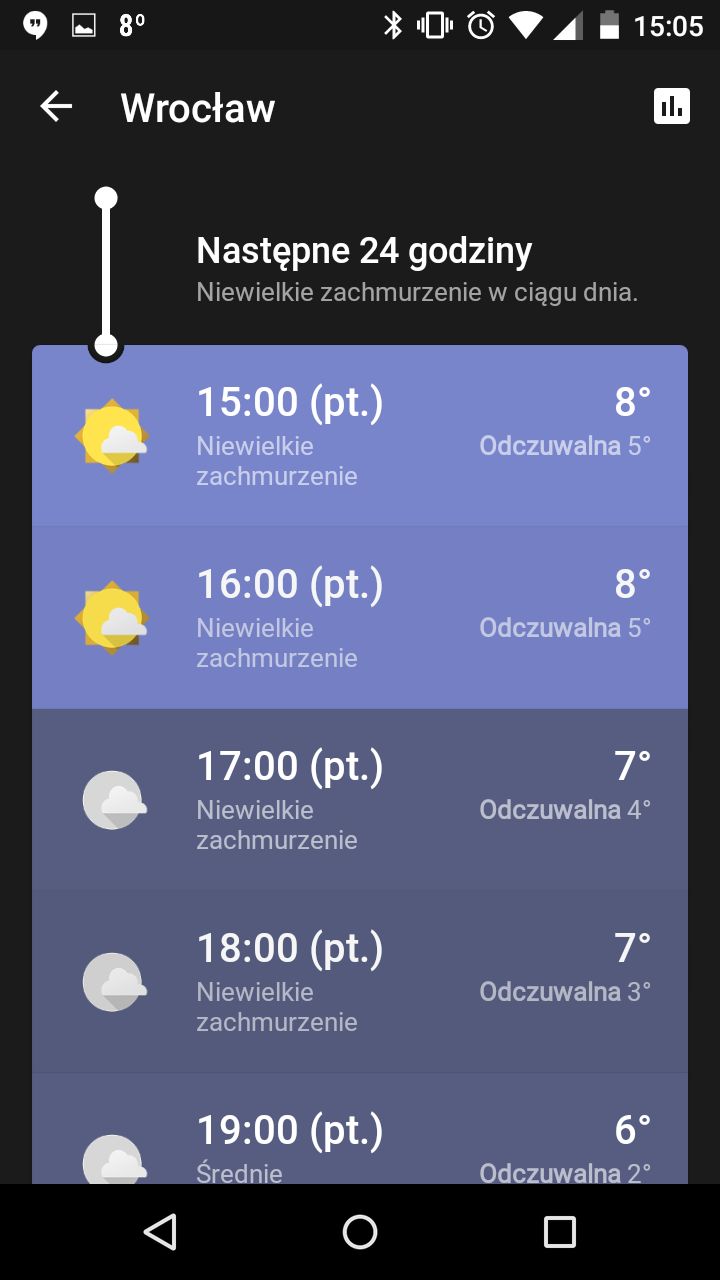Open the 19:00 (pt.) forecast entry
Image resolution: width=720 pixels, height=1280 pixels.
[x=360, y=1129]
